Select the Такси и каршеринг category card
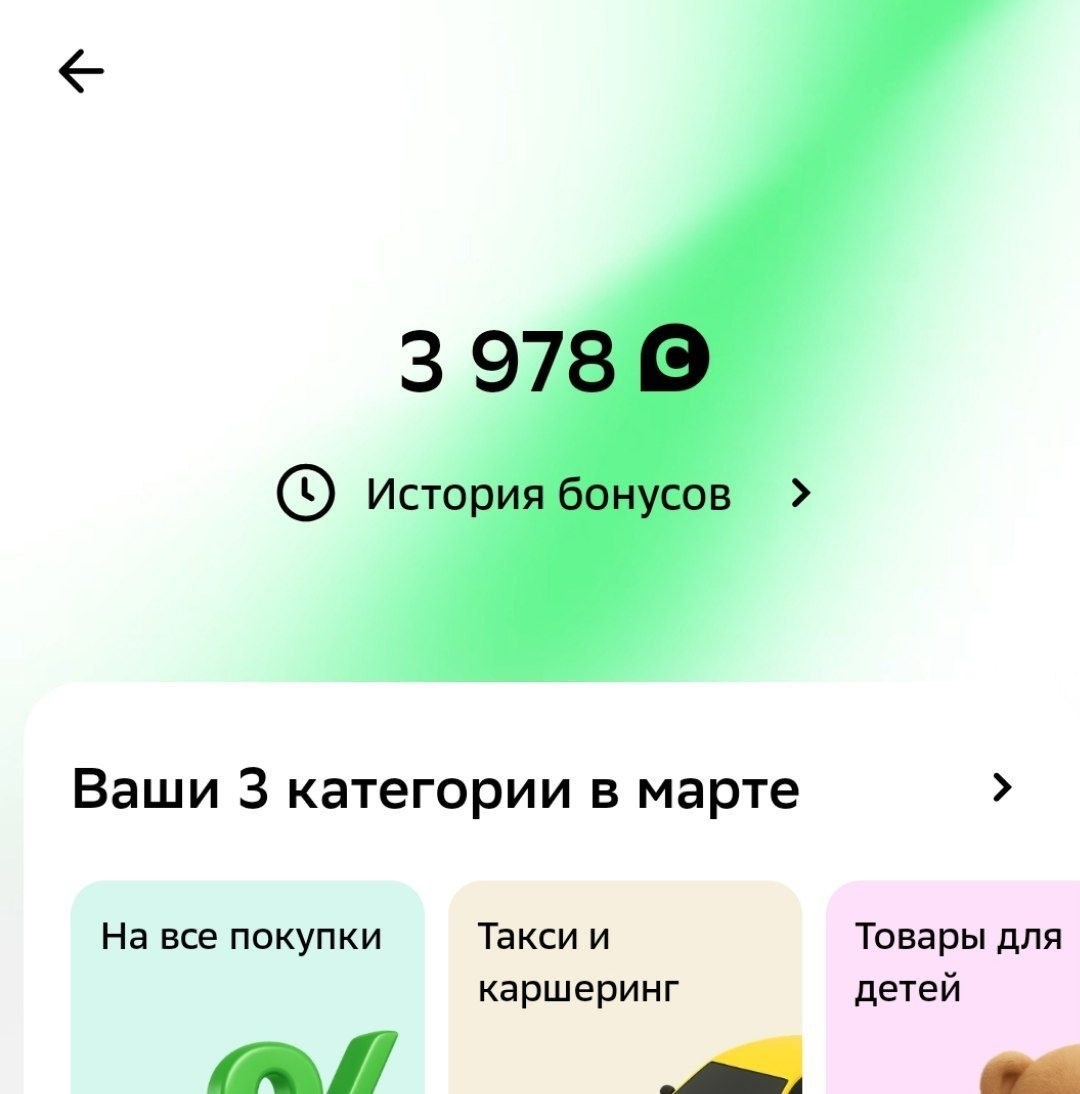The height and width of the screenshot is (1094, 1080). [626, 990]
